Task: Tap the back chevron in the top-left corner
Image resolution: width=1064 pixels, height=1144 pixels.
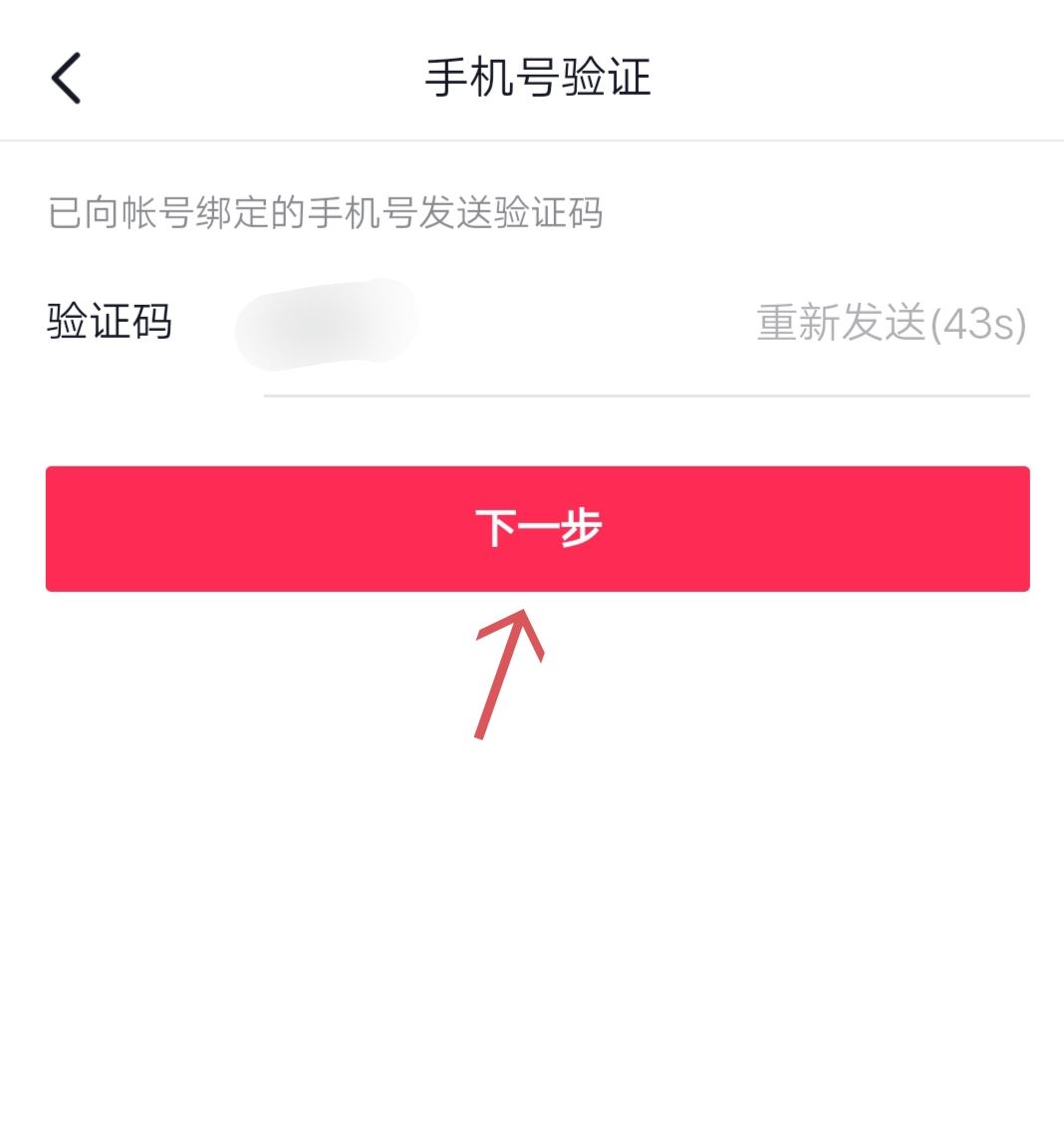Action: [x=66, y=77]
